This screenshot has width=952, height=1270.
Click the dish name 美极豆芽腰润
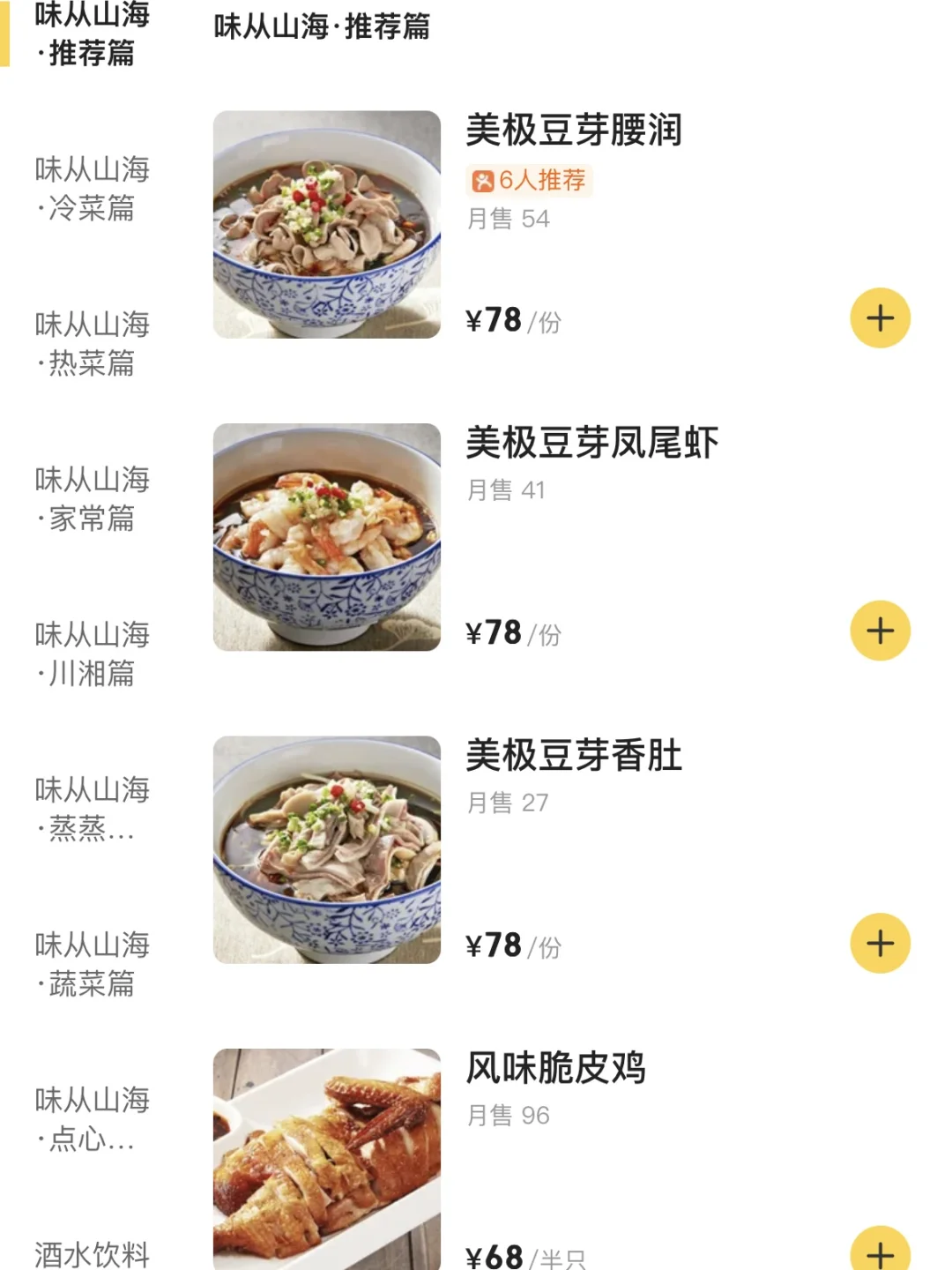[575, 131]
